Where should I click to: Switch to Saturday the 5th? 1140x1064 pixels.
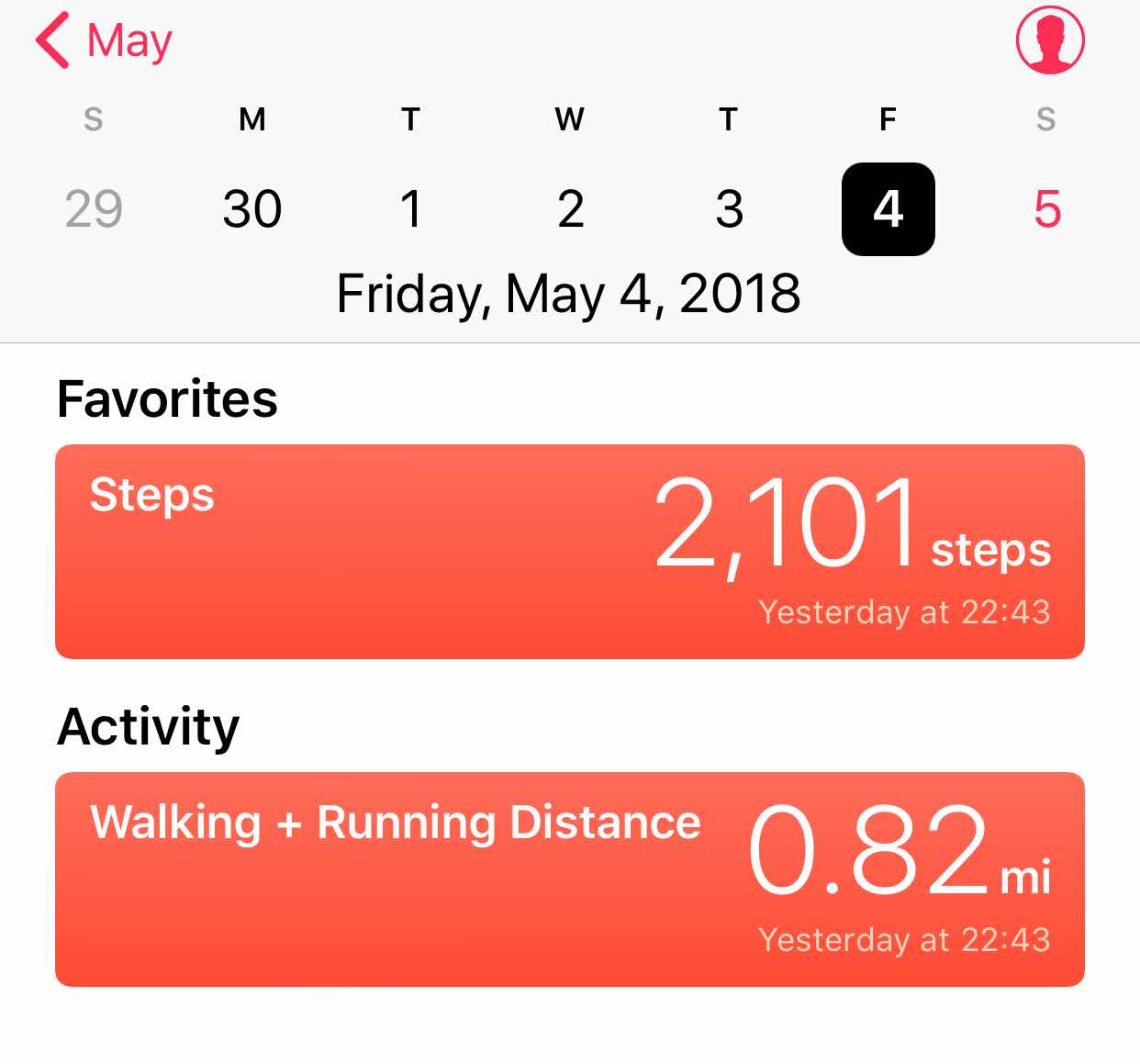(1046, 209)
